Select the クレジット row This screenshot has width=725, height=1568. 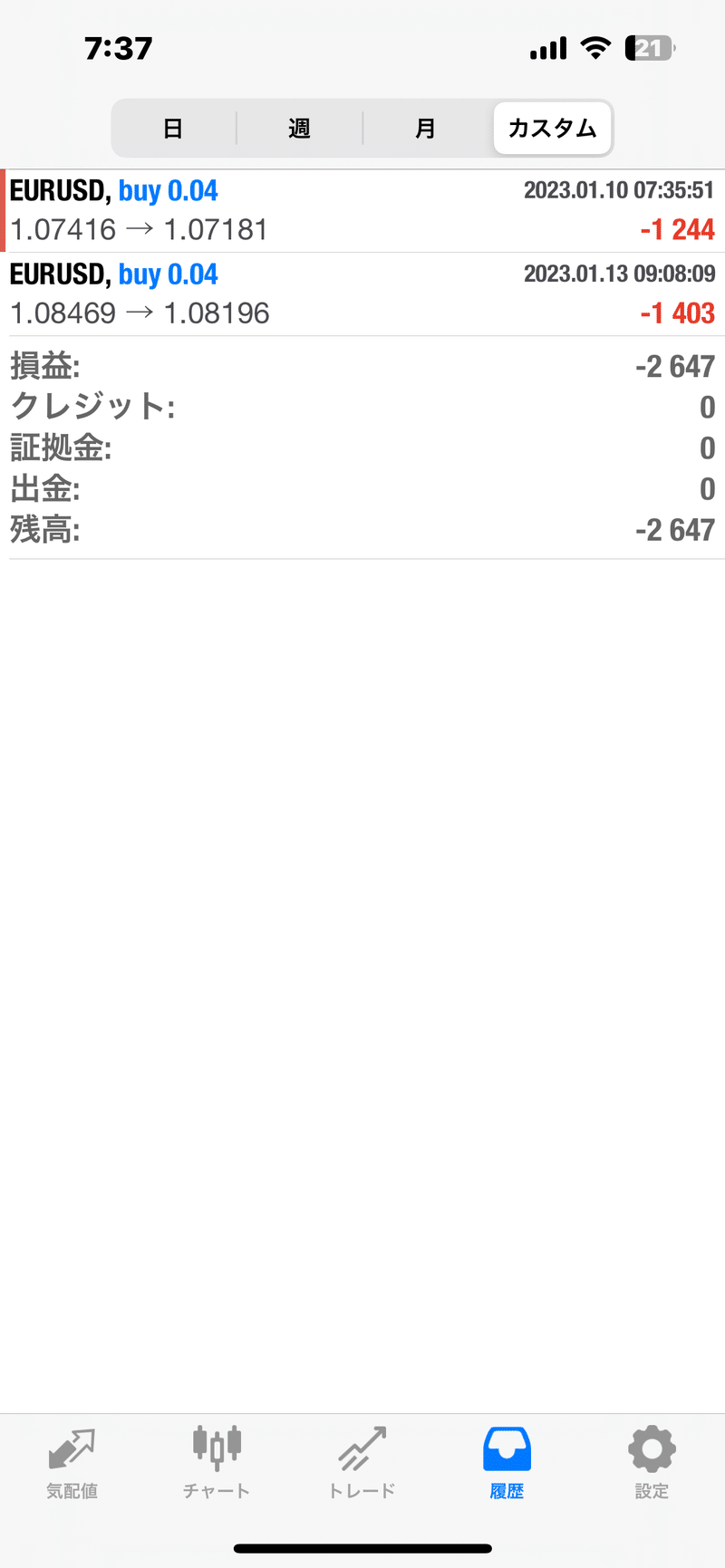[362, 407]
